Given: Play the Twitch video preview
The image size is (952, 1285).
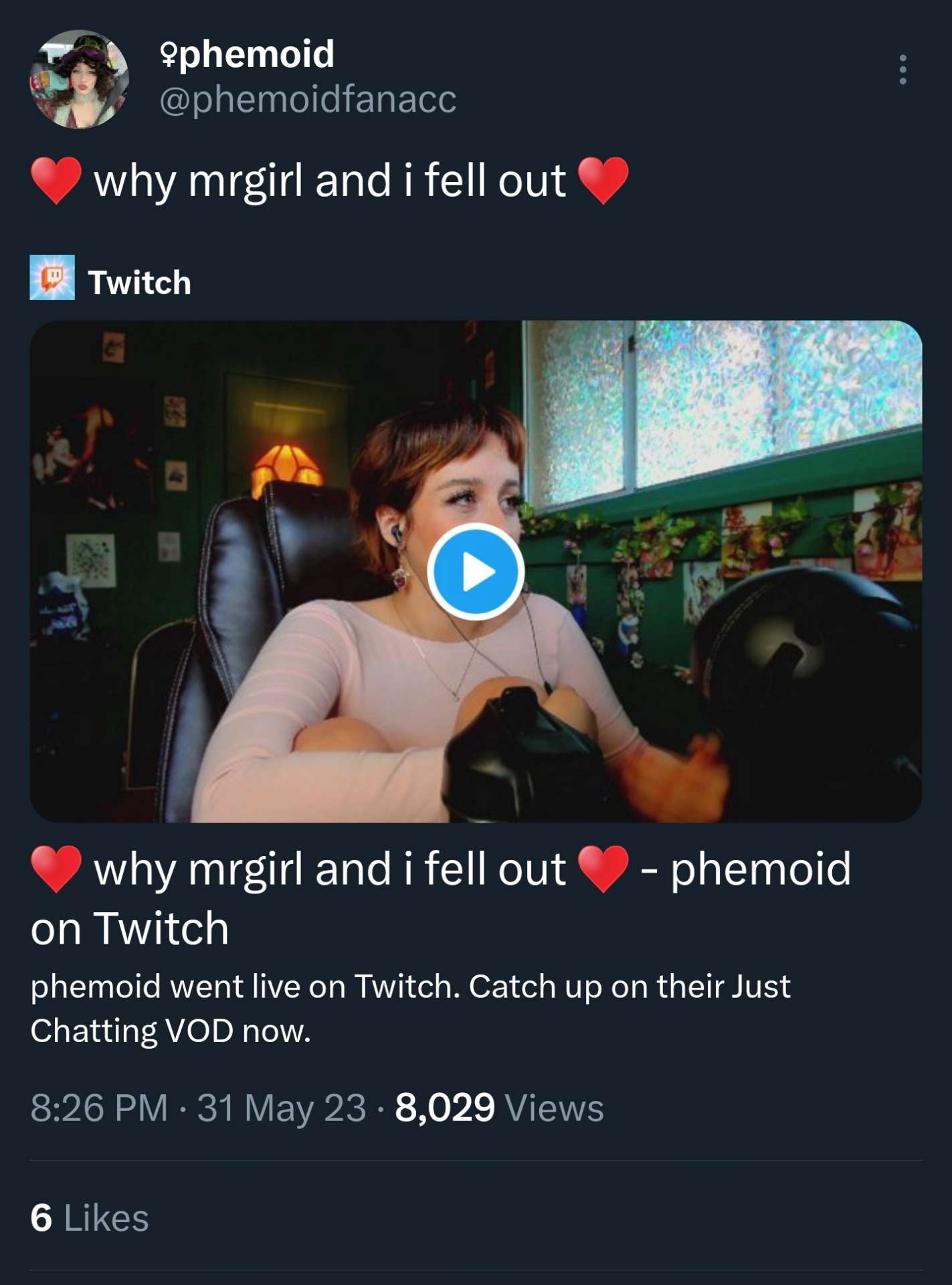Looking at the screenshot, I should [x=476, y=572].
